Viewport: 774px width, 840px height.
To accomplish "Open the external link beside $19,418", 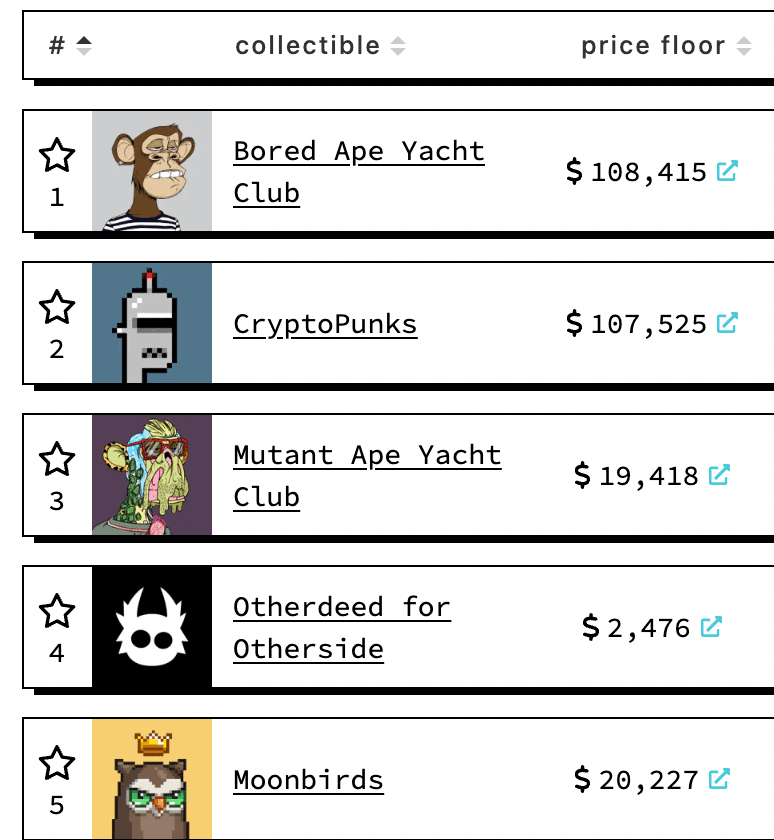I will [x=719, y=475].
